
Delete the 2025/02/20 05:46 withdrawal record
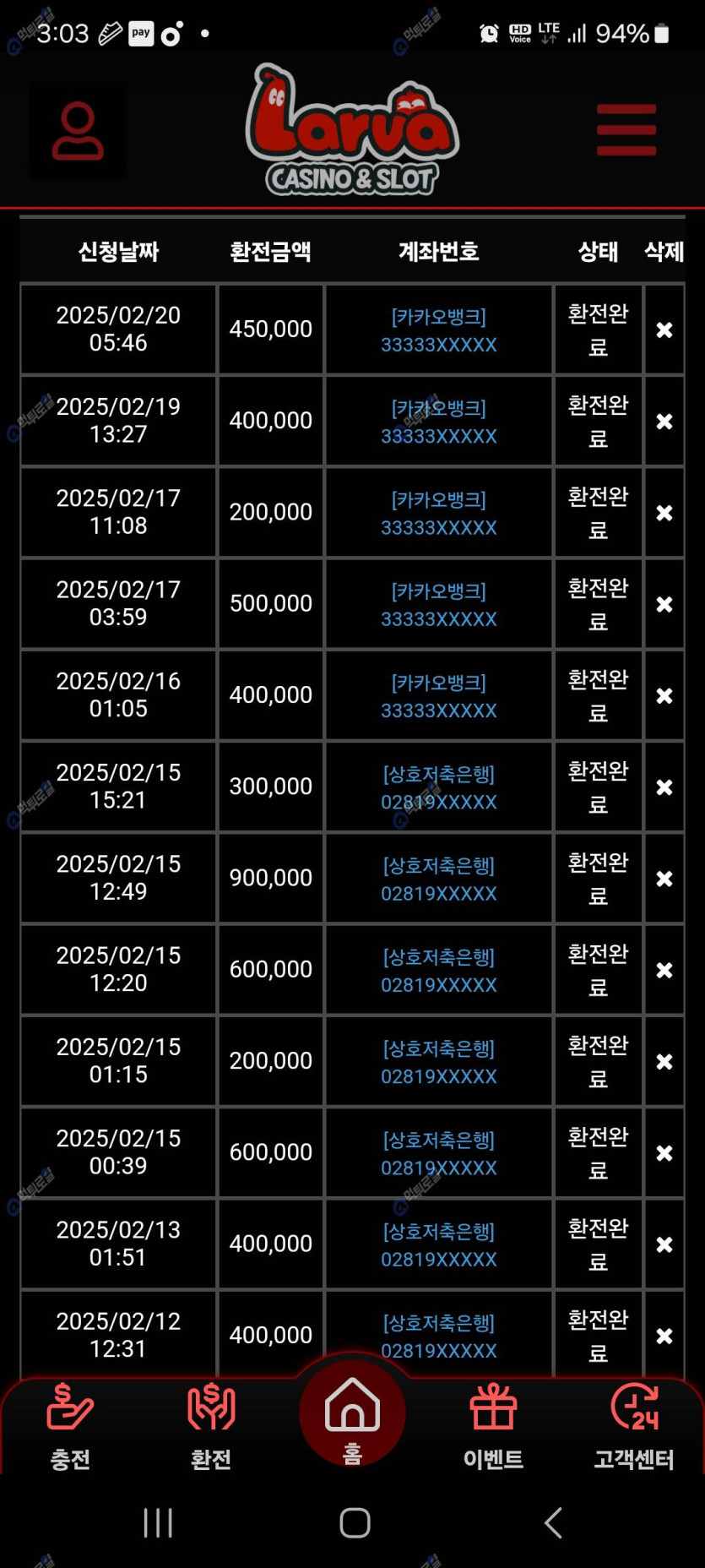tap(664, 330)
